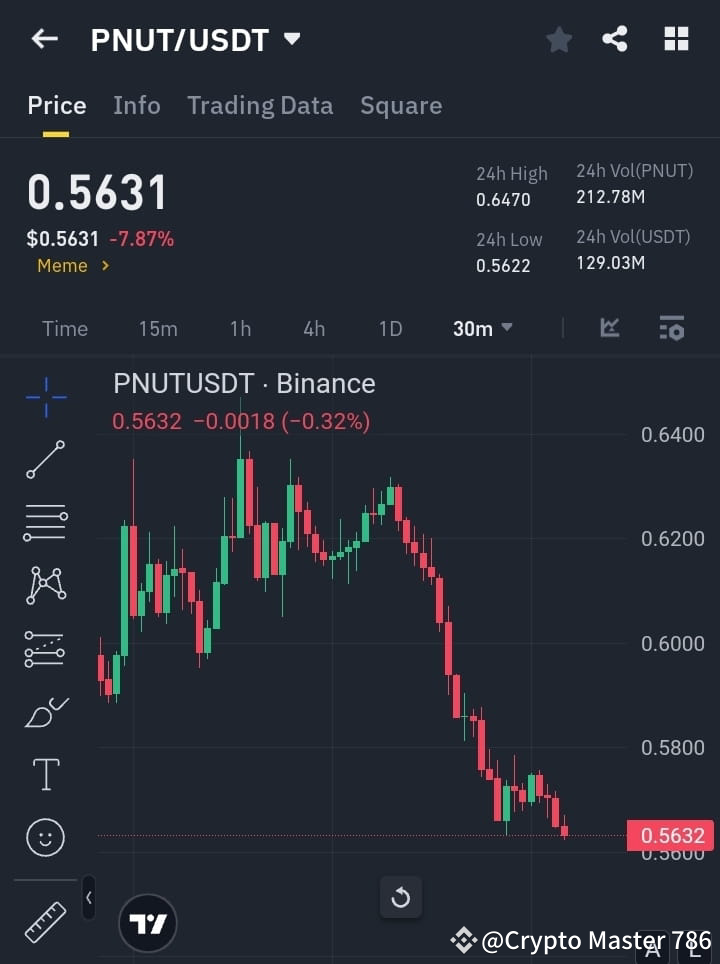Share the PNUT/USDT chart

click(616, 39)
